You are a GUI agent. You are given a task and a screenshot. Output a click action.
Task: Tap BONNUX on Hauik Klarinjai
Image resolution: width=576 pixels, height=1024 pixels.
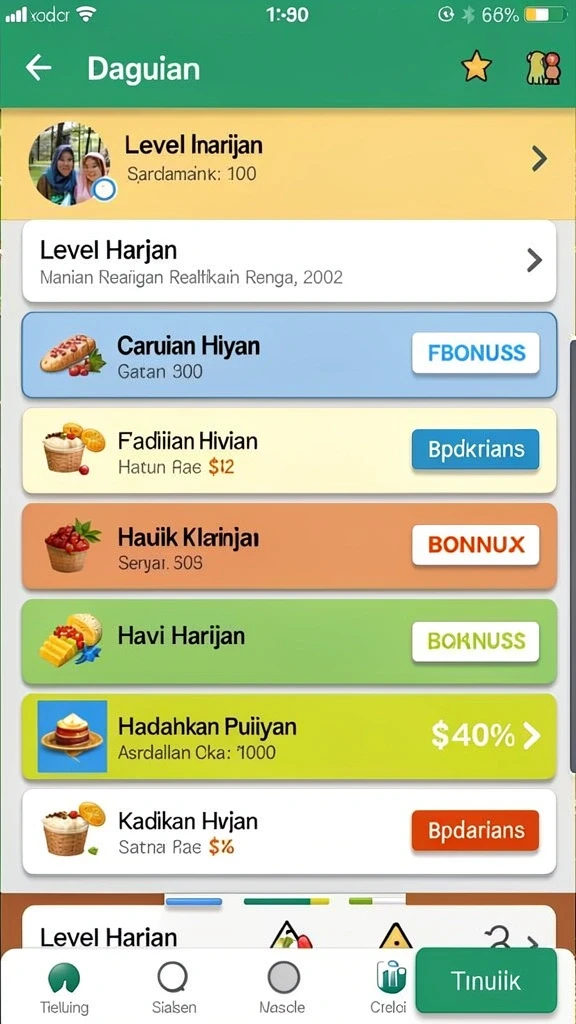point(475,545)
